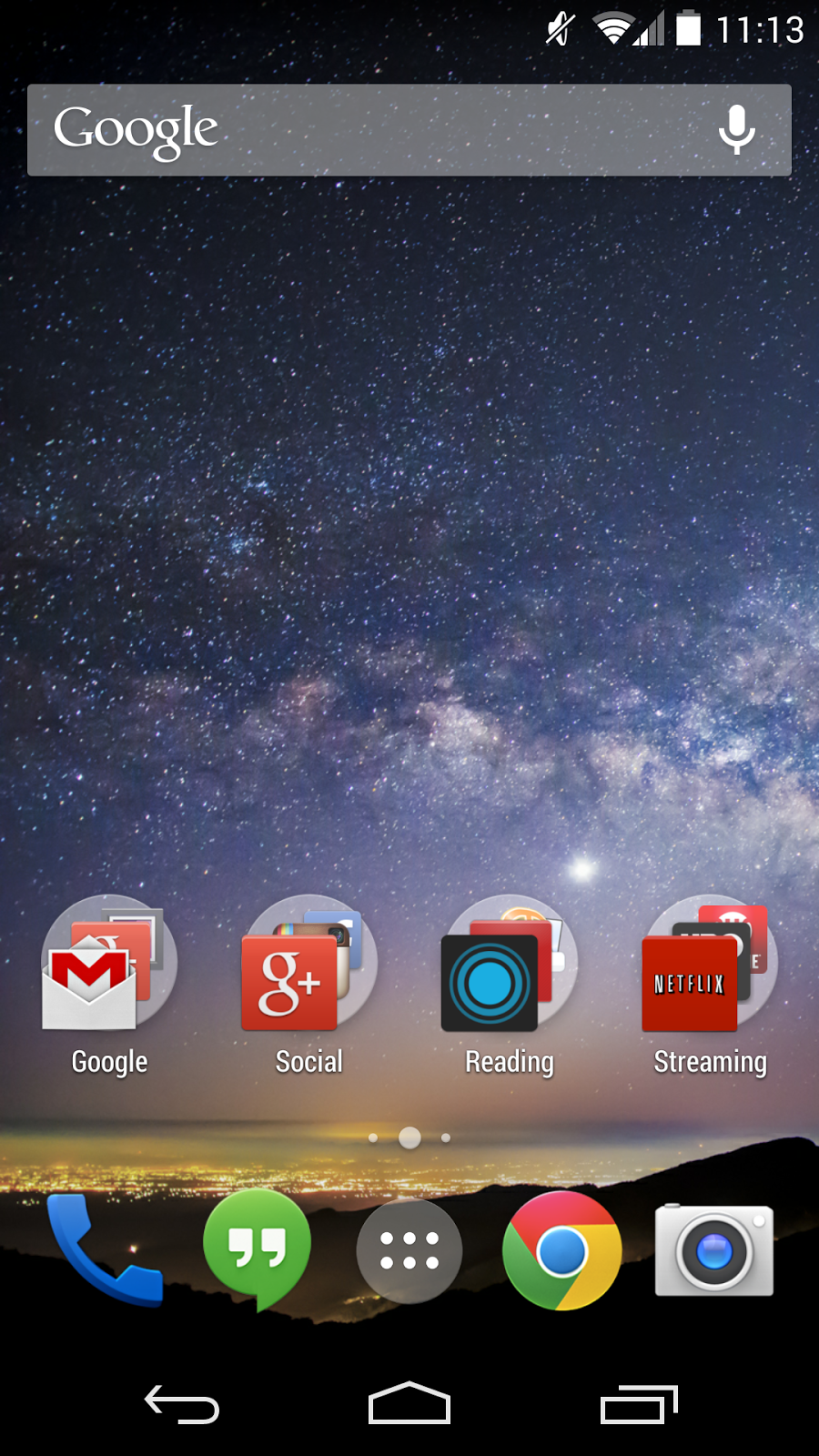Image resolution: width=819 pixels, height=1456 pixels.
Task: Tap the system back button
Action: point(182,1404)
